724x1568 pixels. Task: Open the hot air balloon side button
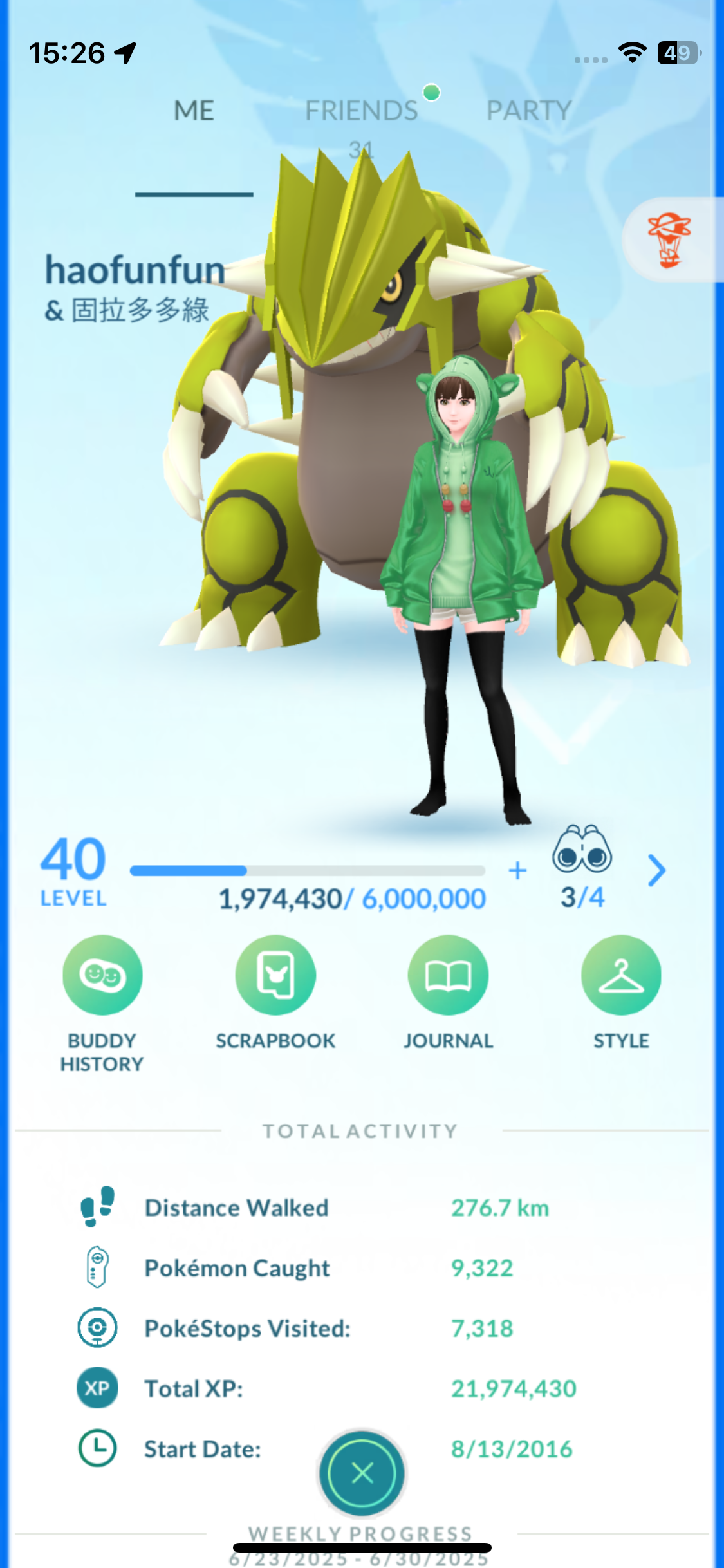[x=670, y=240]
